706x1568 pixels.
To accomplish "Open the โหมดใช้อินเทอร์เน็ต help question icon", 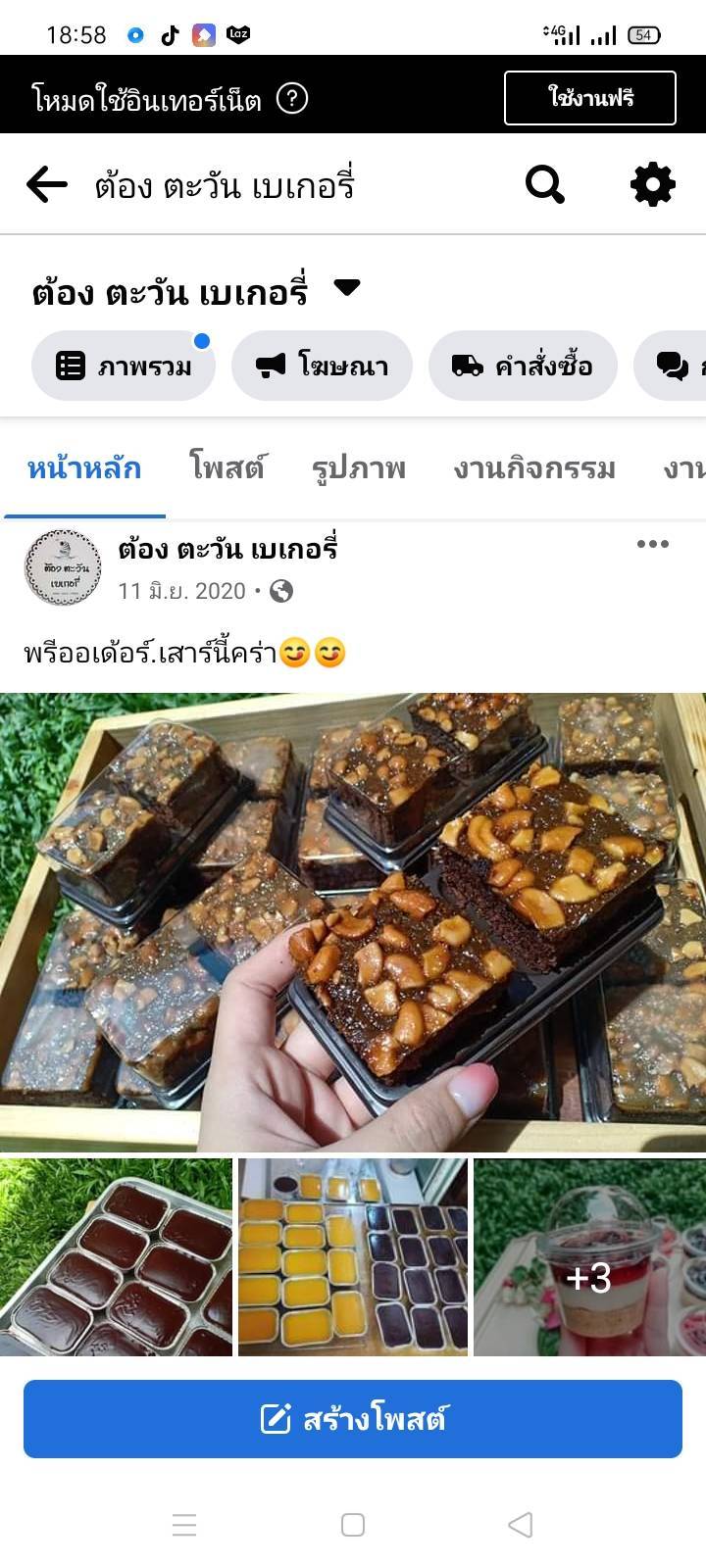I will point(292,98).
